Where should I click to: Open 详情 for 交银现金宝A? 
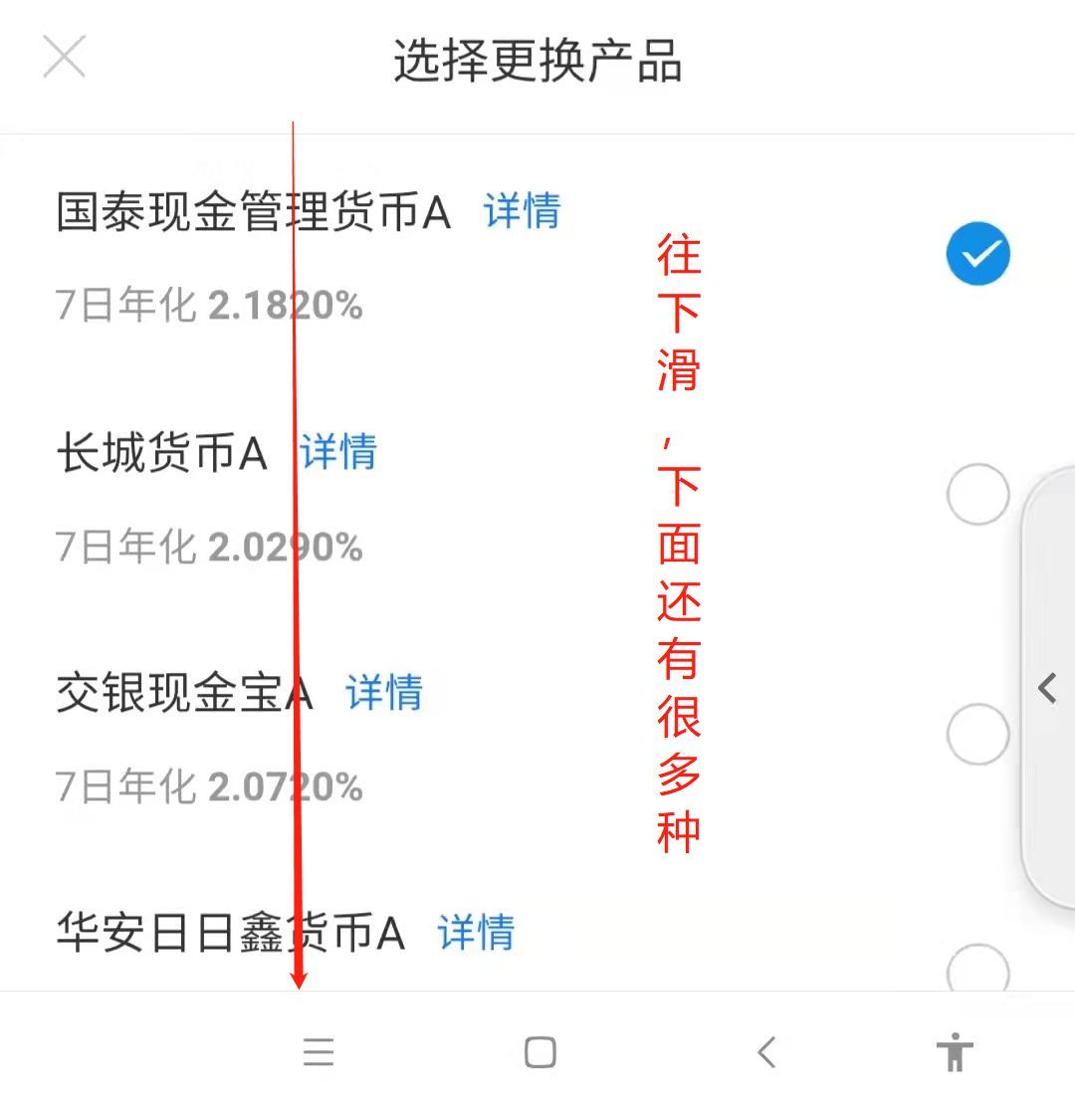(384, 692)
